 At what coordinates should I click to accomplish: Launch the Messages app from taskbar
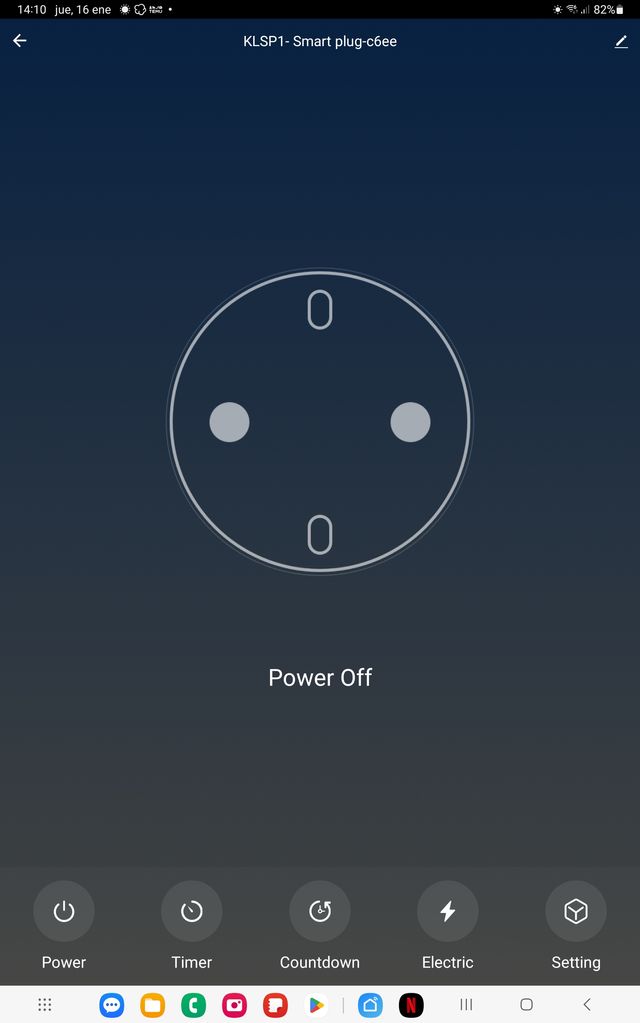[112, 1005]
